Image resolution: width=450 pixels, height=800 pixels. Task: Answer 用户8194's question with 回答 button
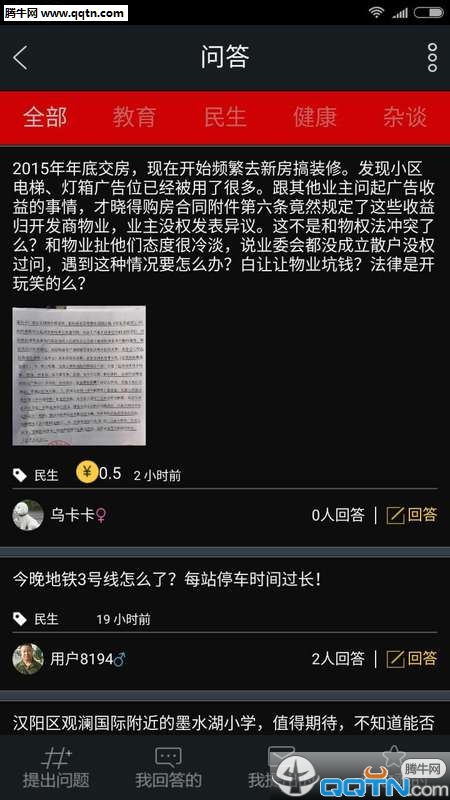click(412, 659)
